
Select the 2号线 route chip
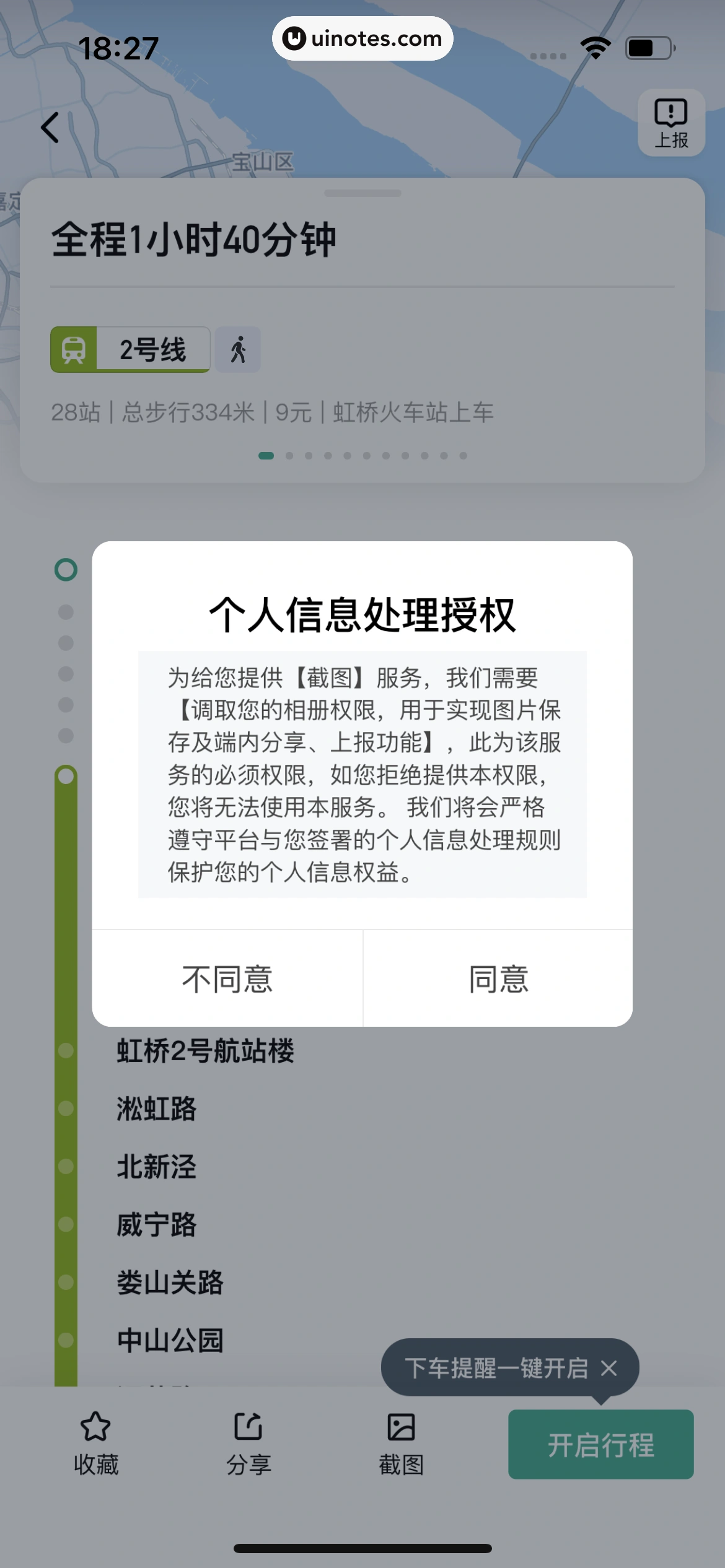pos(130,350)
